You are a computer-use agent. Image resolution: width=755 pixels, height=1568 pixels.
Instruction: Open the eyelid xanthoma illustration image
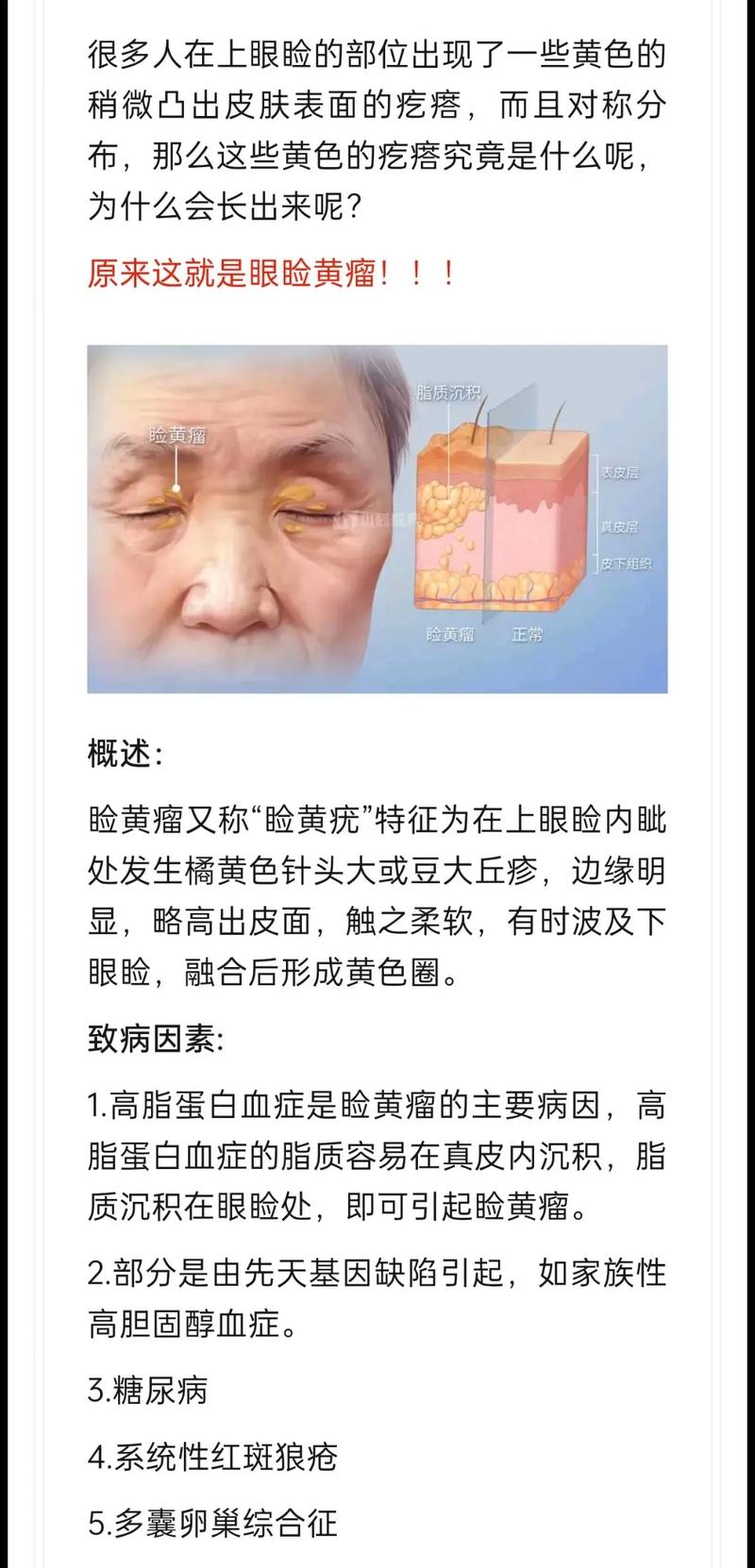coord(377,519)
